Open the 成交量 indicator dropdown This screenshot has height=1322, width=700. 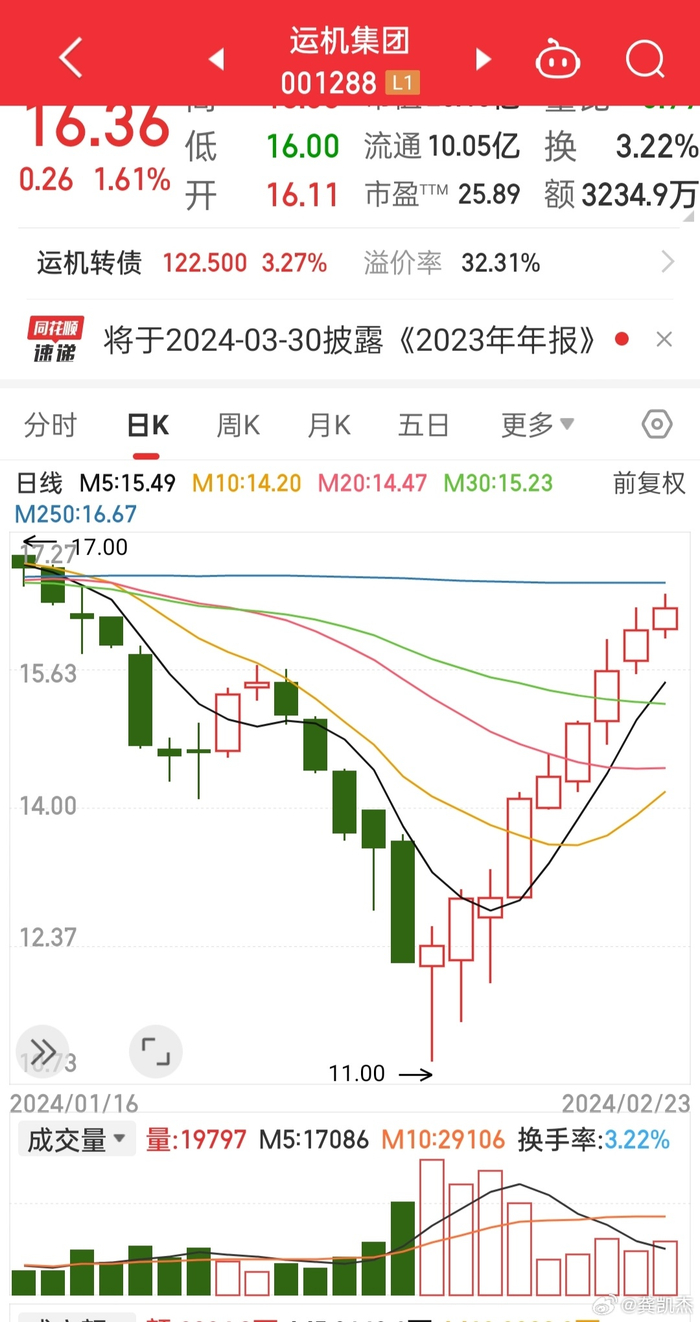tap(77, 1139)
